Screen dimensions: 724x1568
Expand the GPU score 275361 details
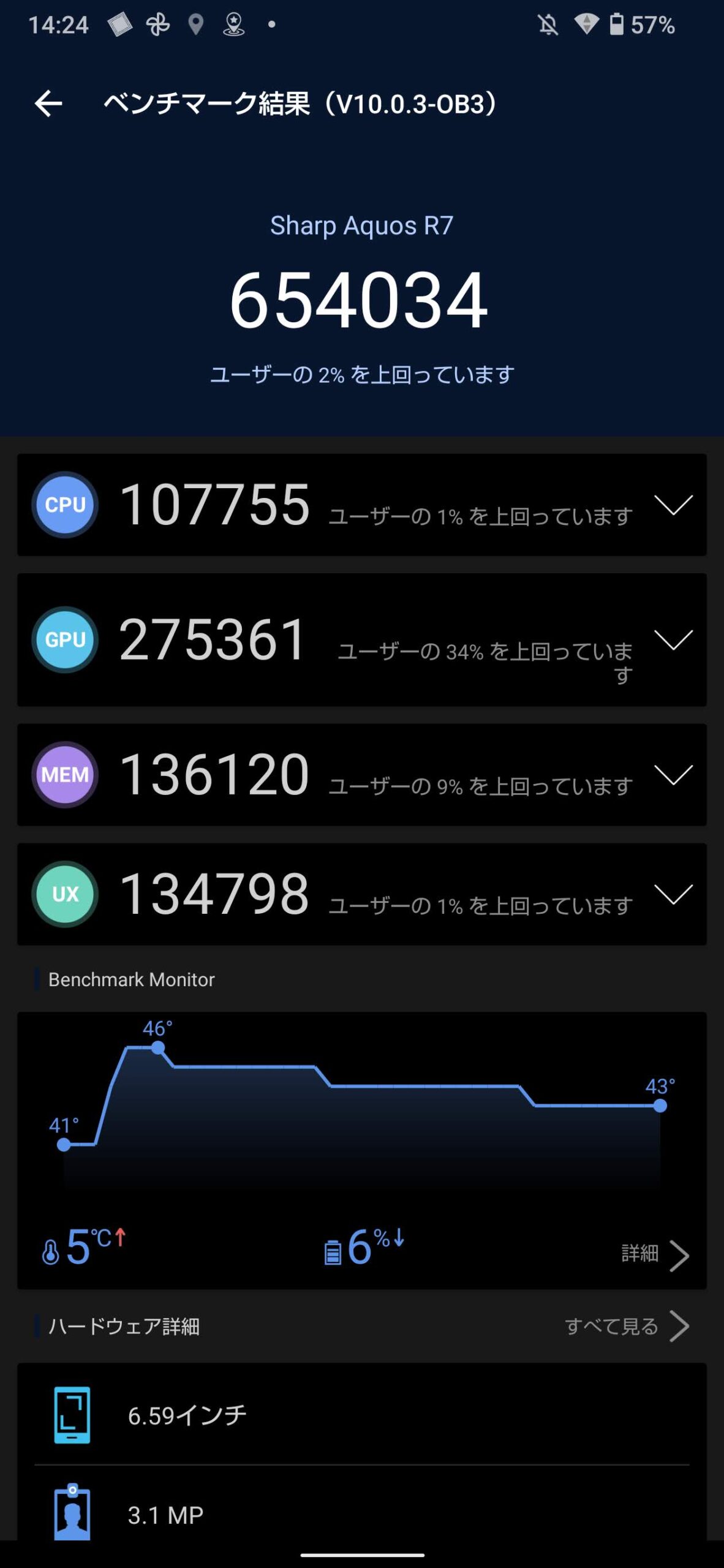(x=673, y=639)
